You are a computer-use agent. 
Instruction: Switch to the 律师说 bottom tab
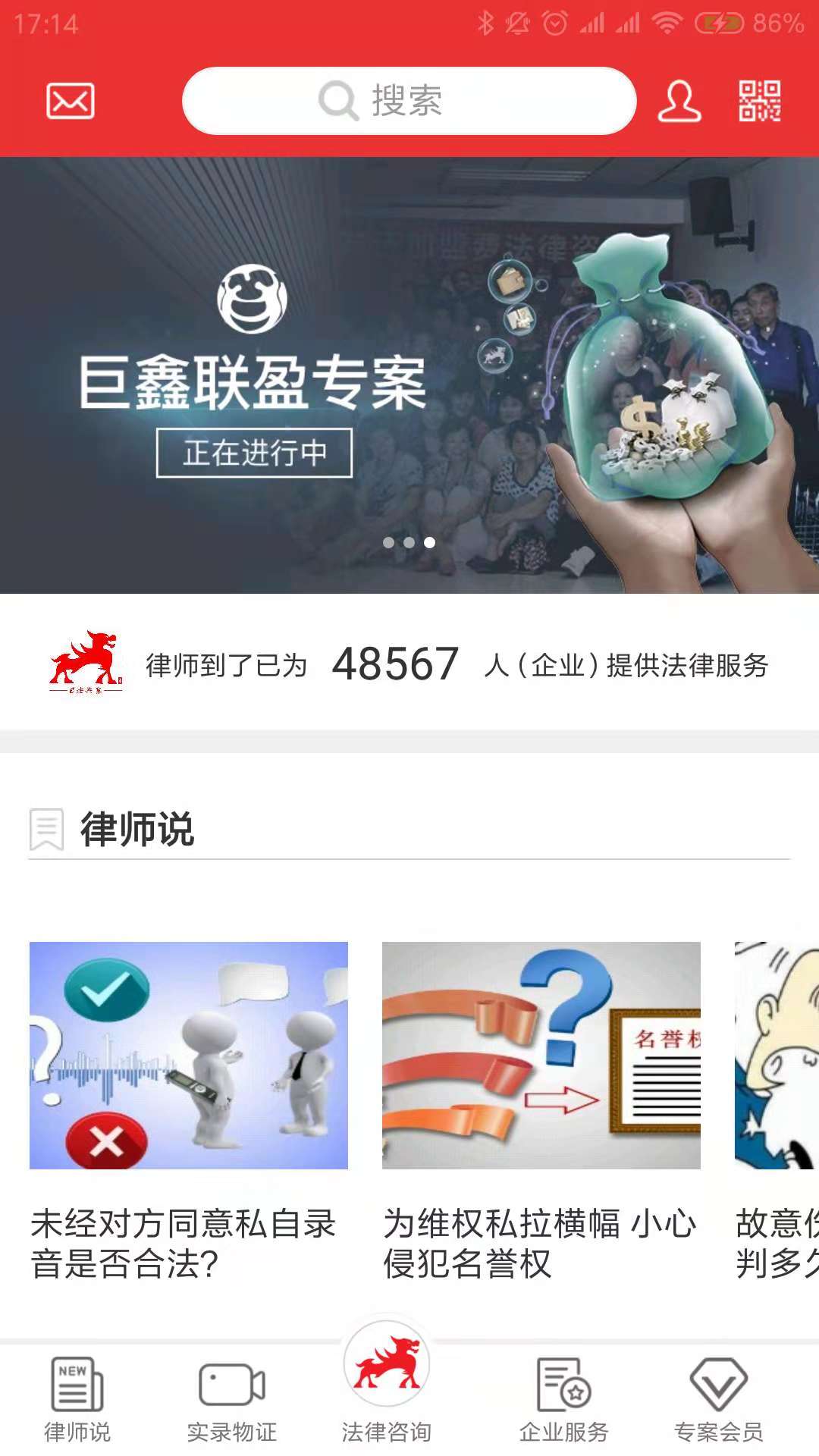coord(77,1400)
